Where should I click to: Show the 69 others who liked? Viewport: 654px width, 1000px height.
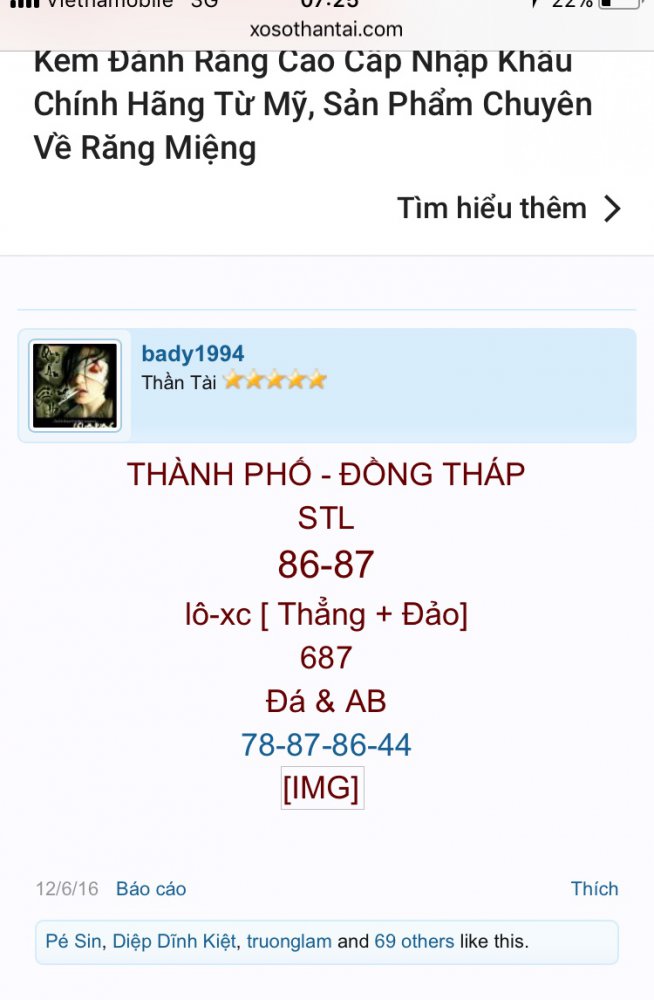[x=414, y=941]
